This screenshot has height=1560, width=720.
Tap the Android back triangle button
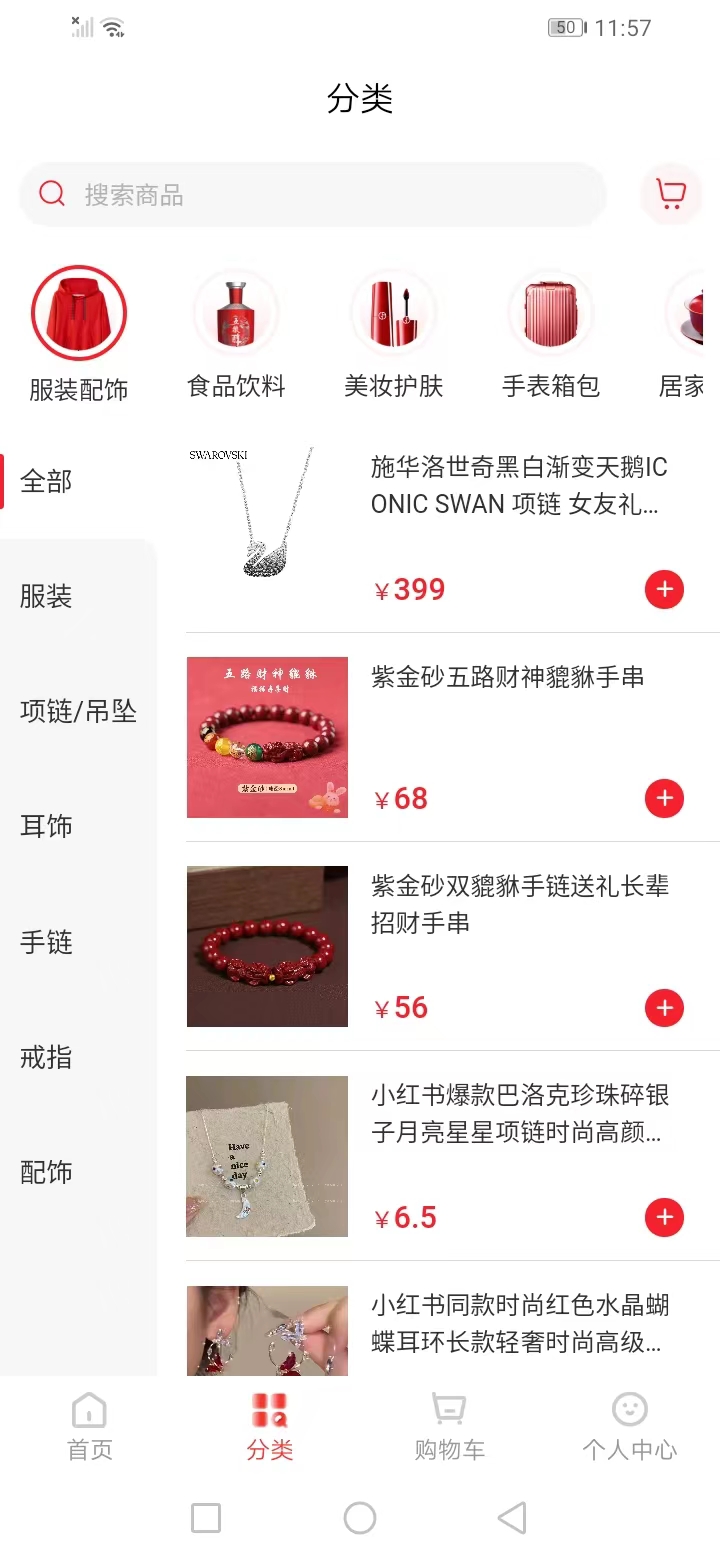[x=512, y=1517]
